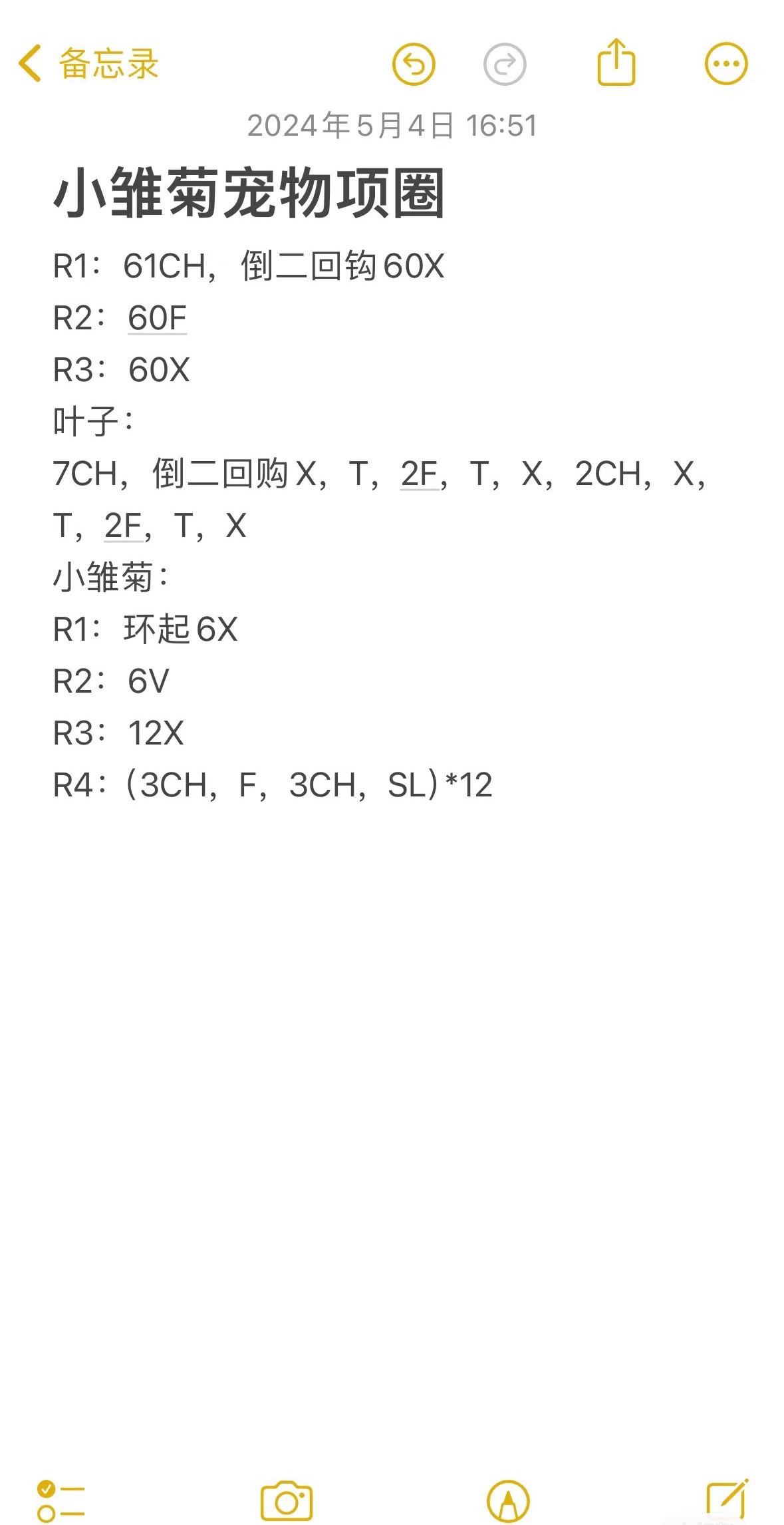The image size is (784, 1525).
Task: Undo the last edit
Action: click(x=414, y=64)
